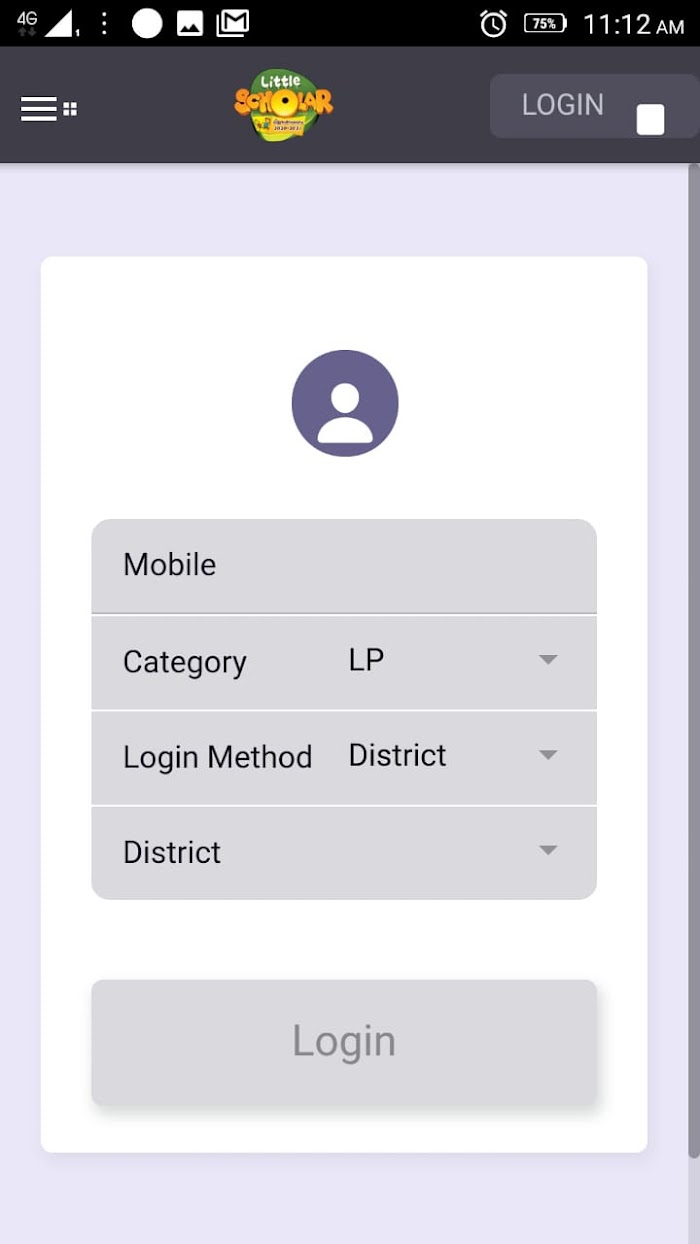
Task: Tap the LOGIN button in the header
Action: [594, 106]
